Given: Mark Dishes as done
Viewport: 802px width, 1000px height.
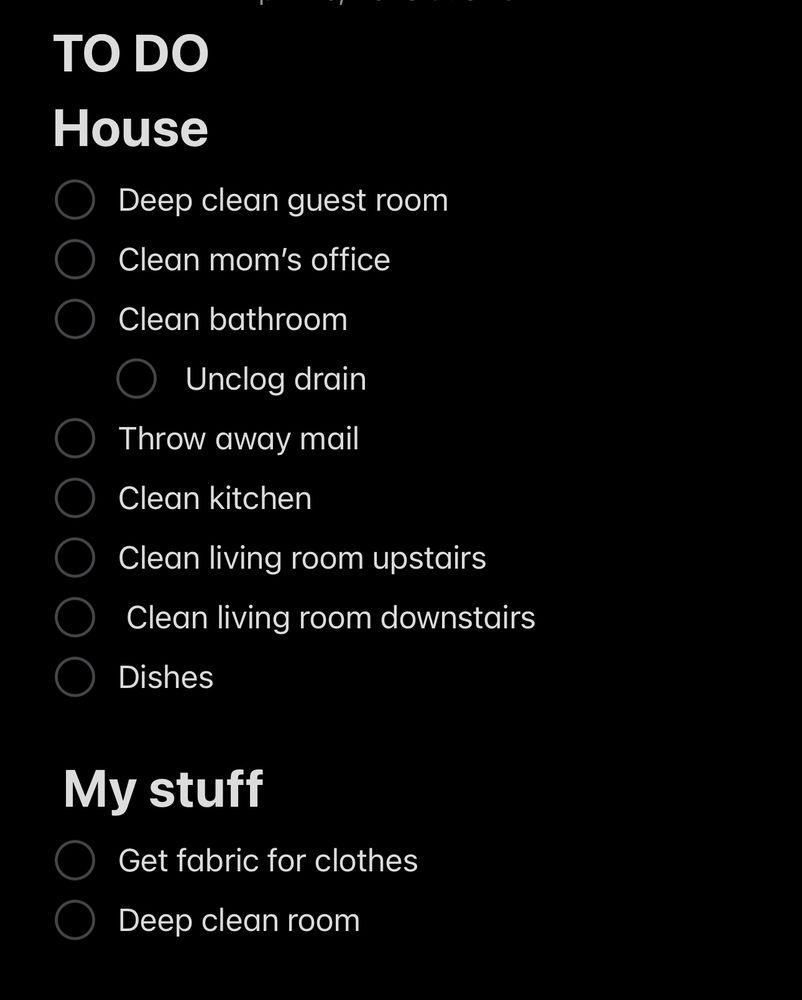Looking at the screenshot, I should 75,677.
